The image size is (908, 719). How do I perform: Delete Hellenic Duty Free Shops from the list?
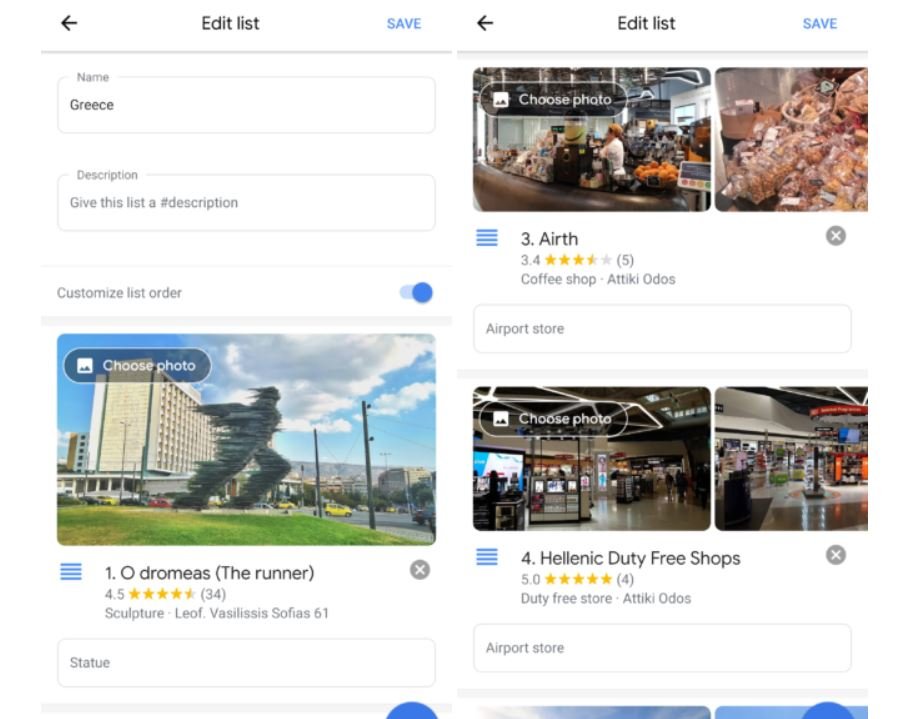[836, 554]
